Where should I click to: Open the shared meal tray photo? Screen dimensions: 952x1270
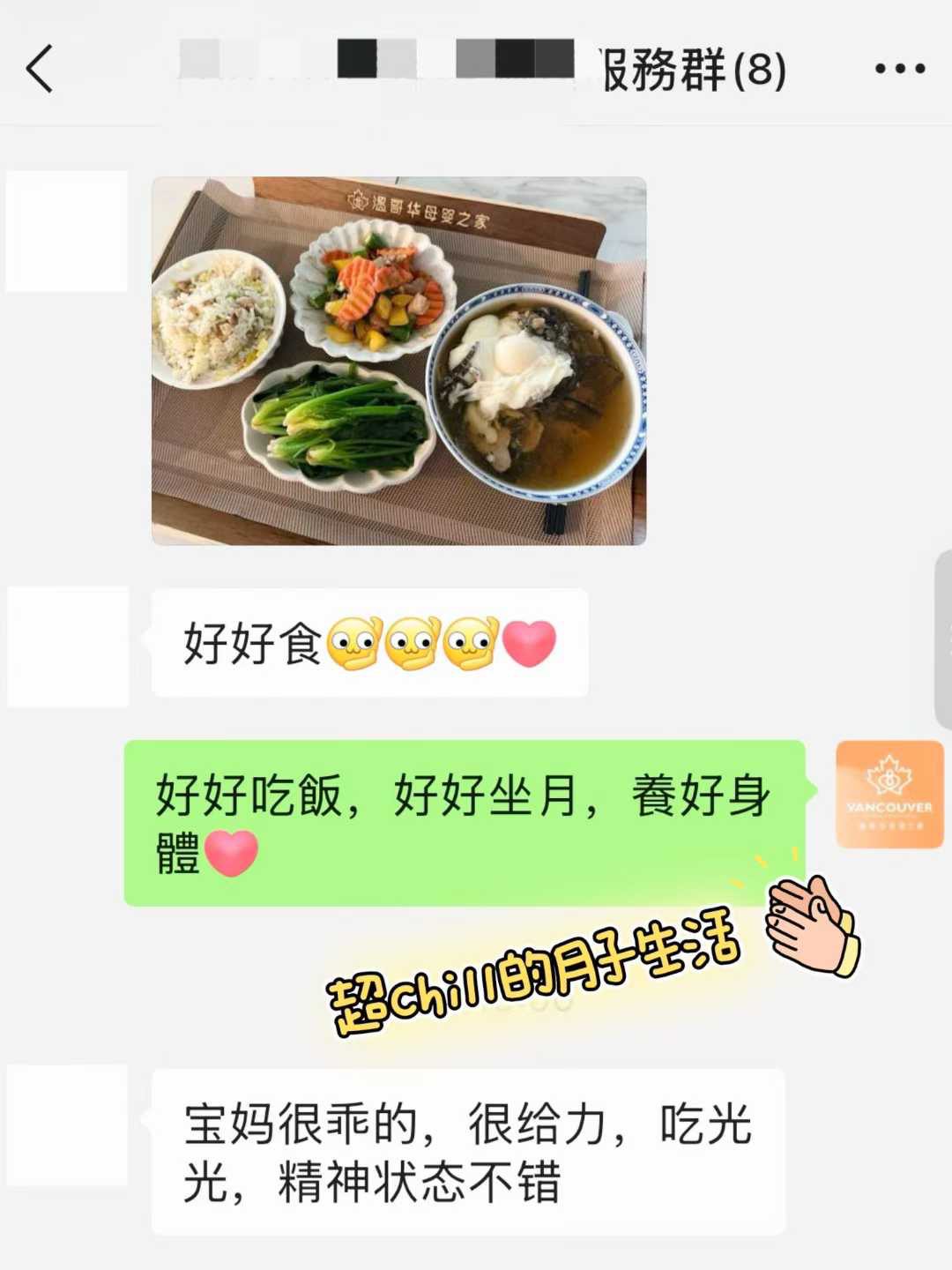(x=398, y=361)
